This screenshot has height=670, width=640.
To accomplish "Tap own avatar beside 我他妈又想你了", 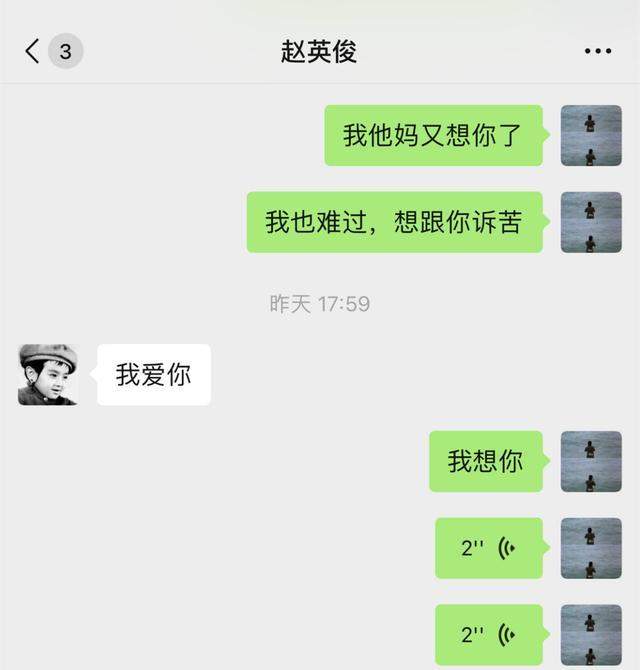I will 591,135.
